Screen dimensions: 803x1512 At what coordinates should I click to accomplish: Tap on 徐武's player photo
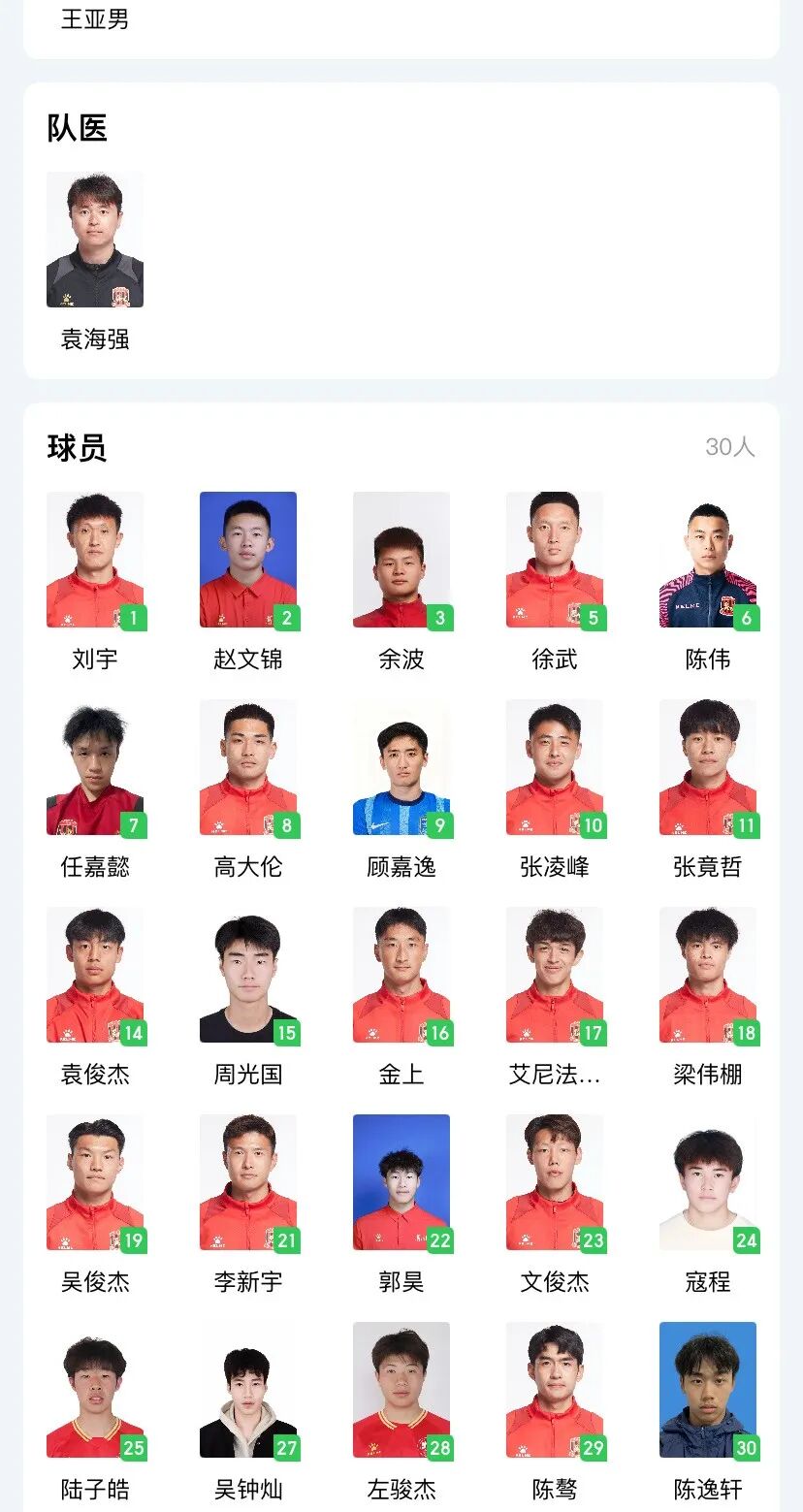[x=555, y=560]
